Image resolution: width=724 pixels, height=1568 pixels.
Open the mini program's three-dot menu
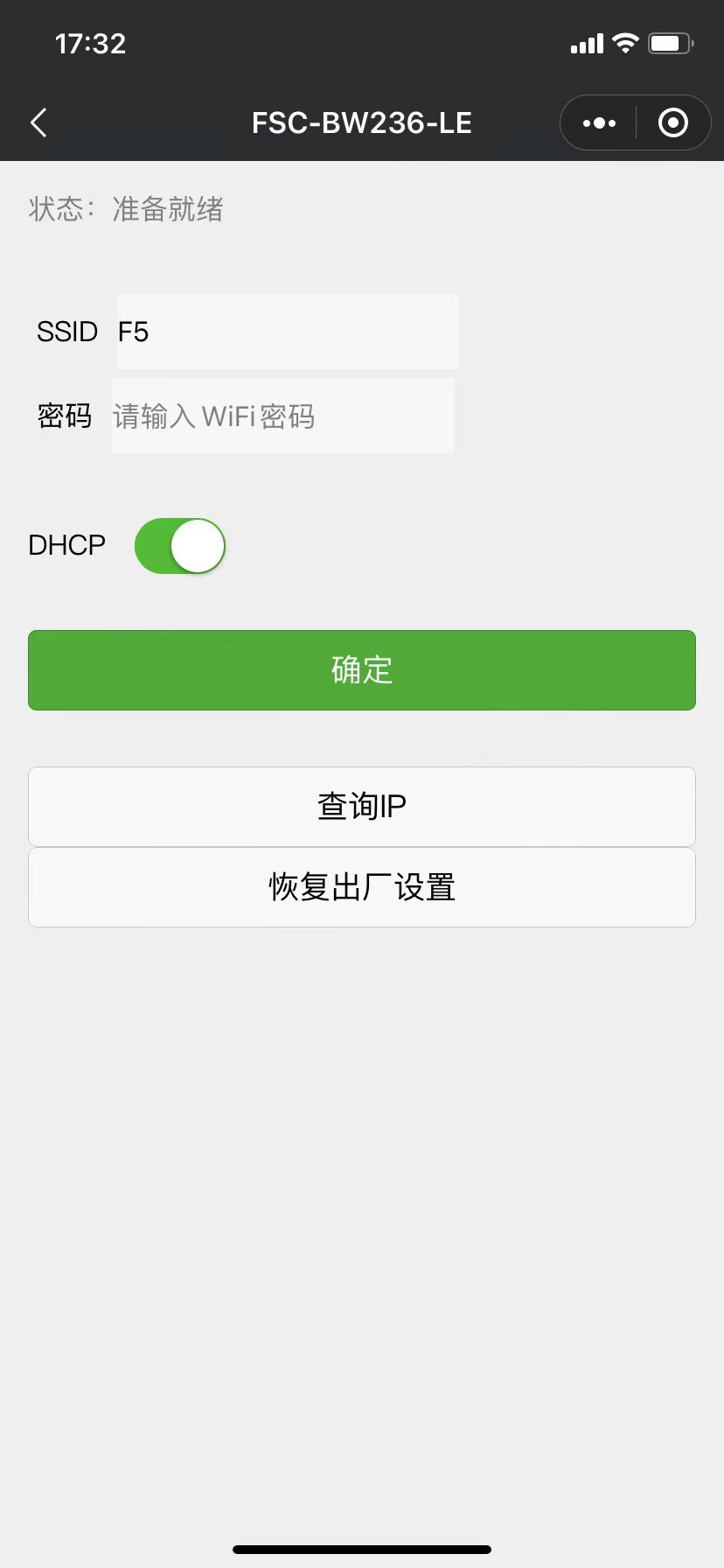pyautogui.click(x=599, y=122)
